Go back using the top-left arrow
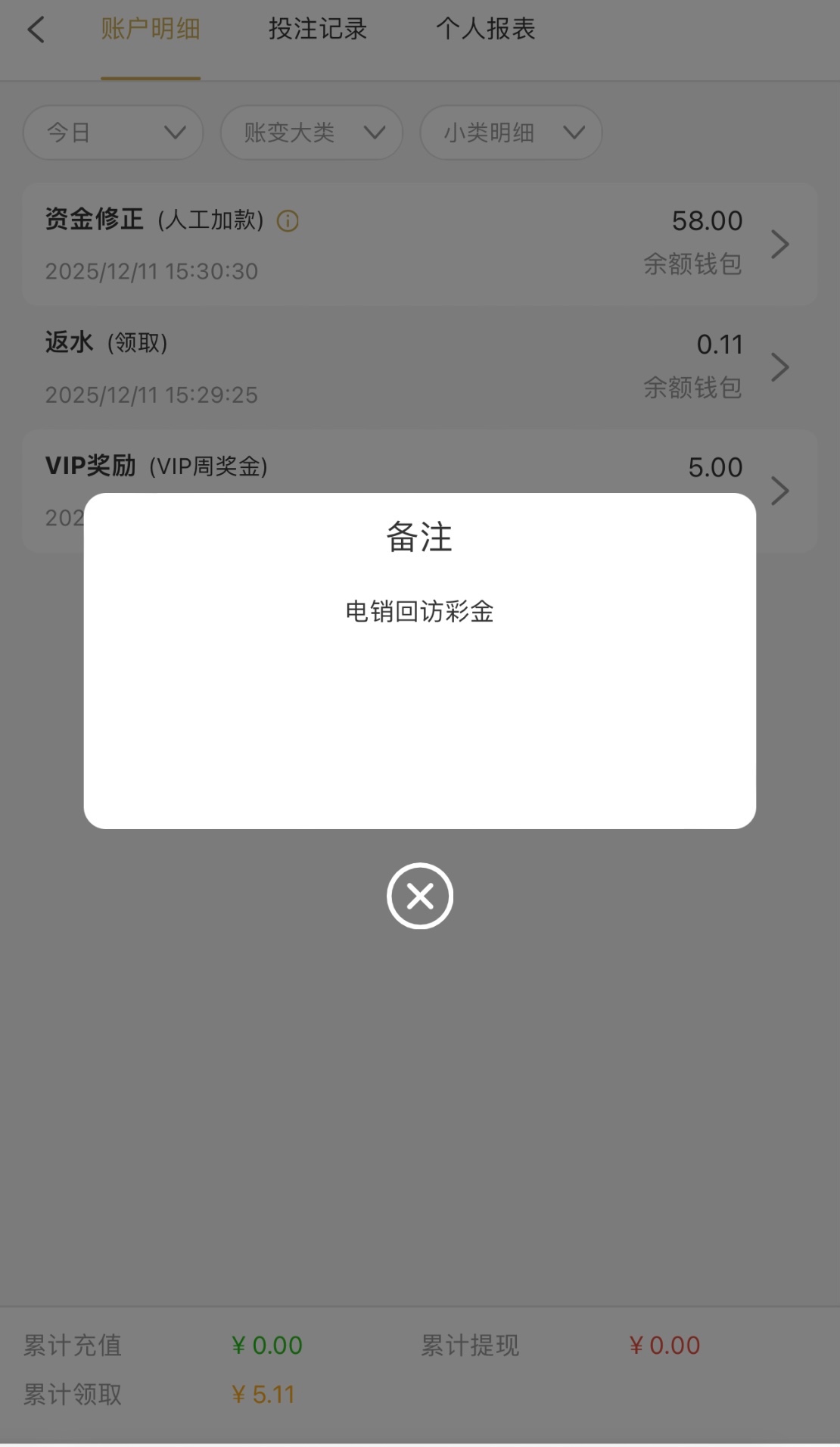 coord(36,30)
